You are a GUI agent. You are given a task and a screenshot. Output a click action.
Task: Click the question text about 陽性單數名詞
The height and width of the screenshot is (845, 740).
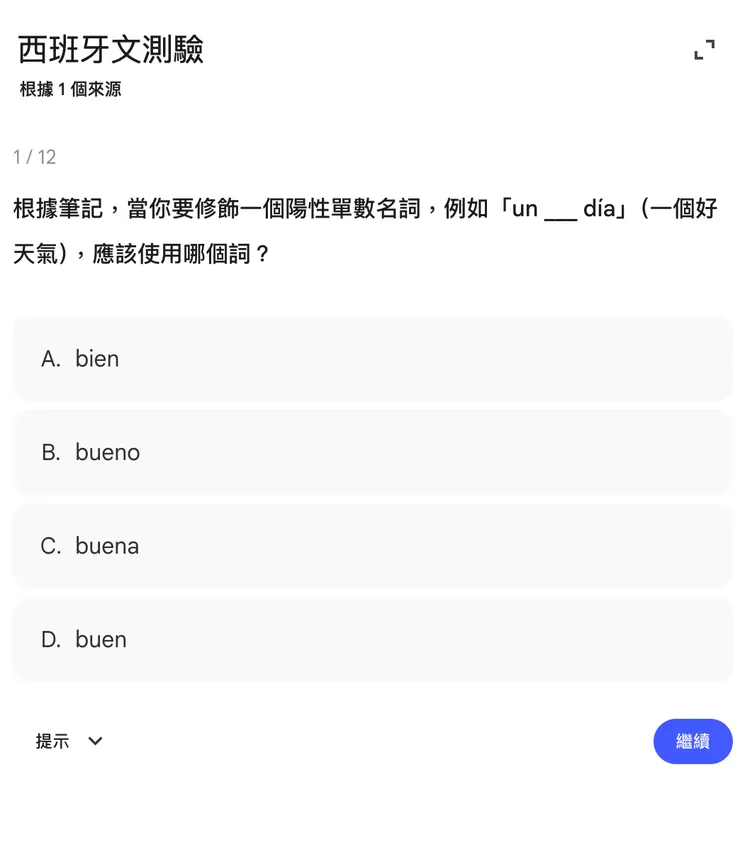click(370, 230)
